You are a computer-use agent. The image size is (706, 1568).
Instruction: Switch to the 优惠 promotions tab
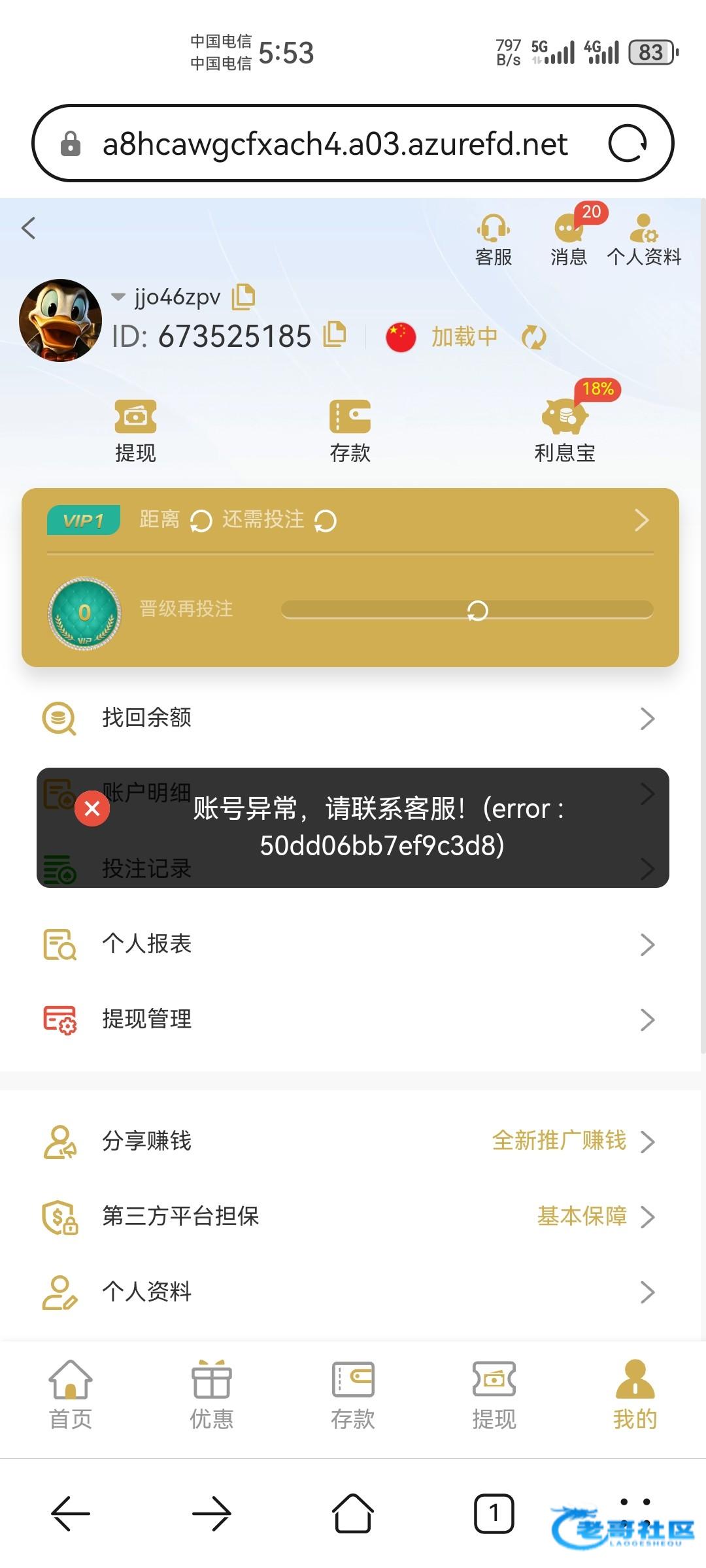[x=211, y=1394]
